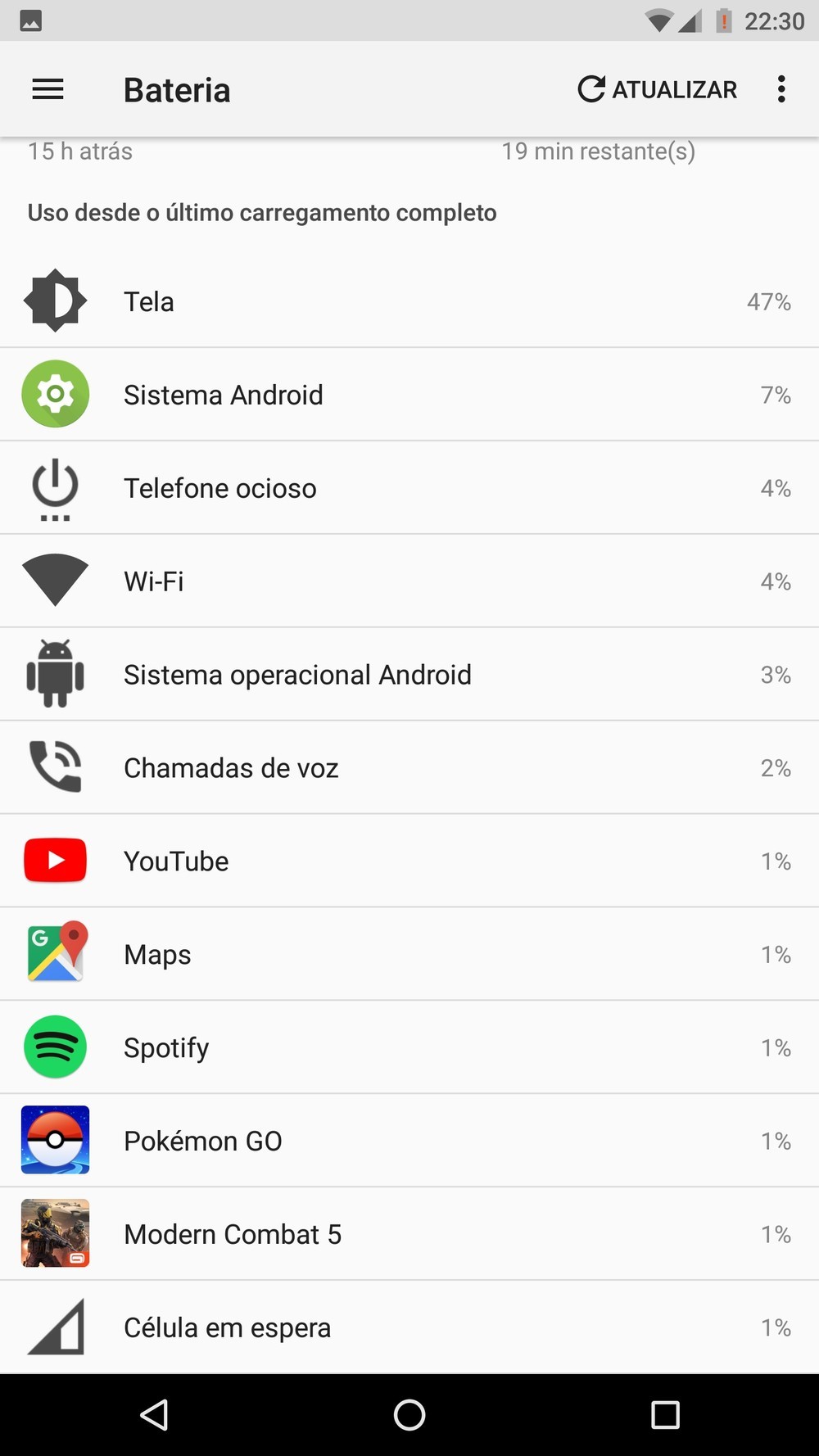Open the navigation drawer menu
The image size is (819, 1456).
48,89
